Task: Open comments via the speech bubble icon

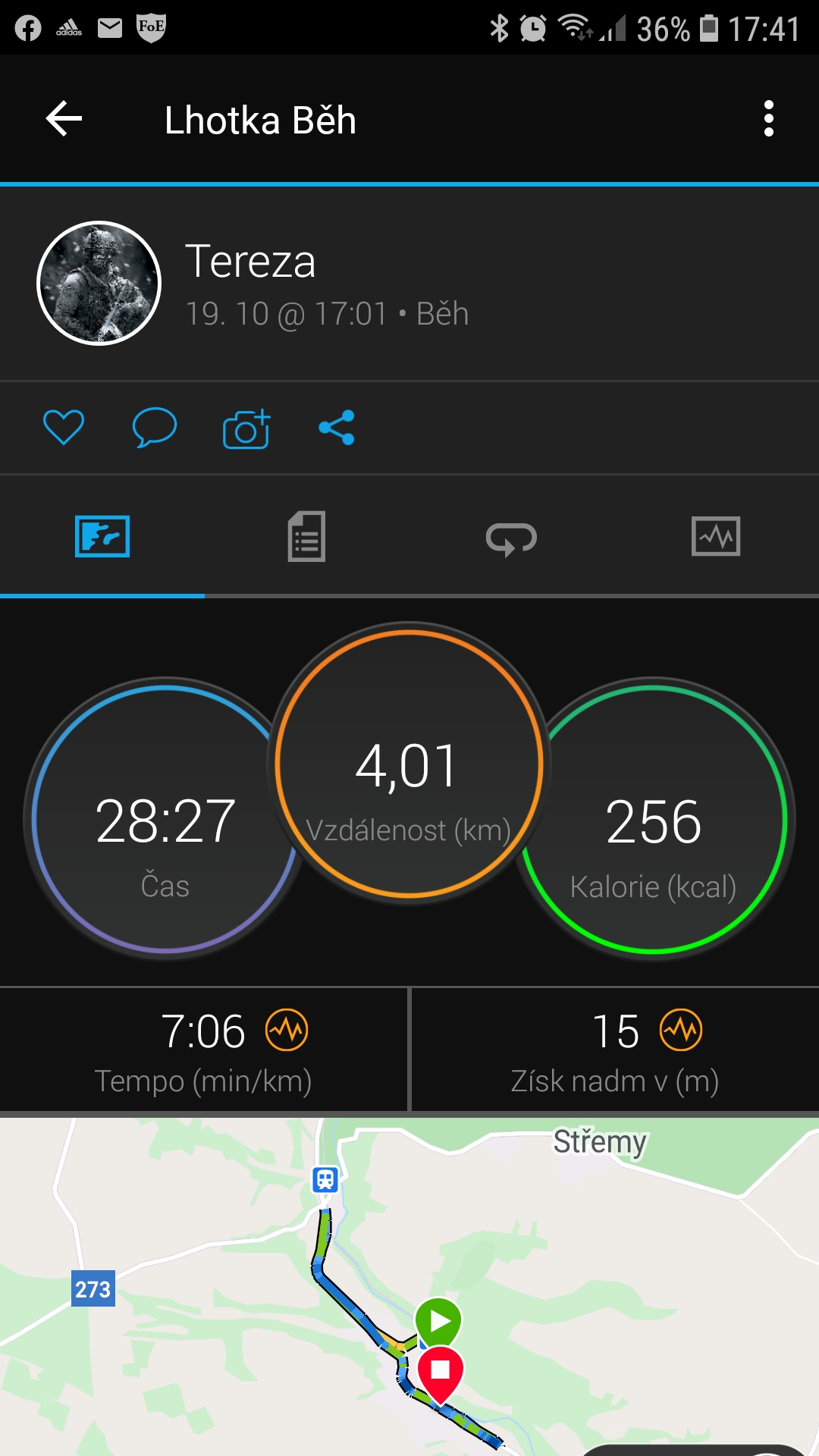Action: [x=155, y=427]
